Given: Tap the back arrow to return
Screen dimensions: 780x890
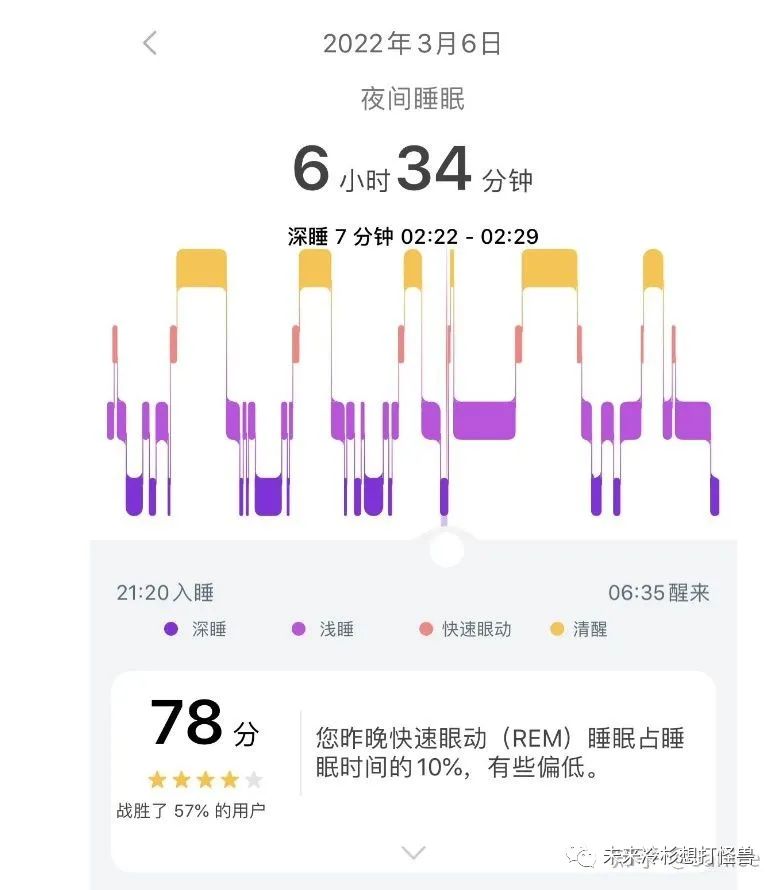Looking at the screenshot, I should click(150, 43).
